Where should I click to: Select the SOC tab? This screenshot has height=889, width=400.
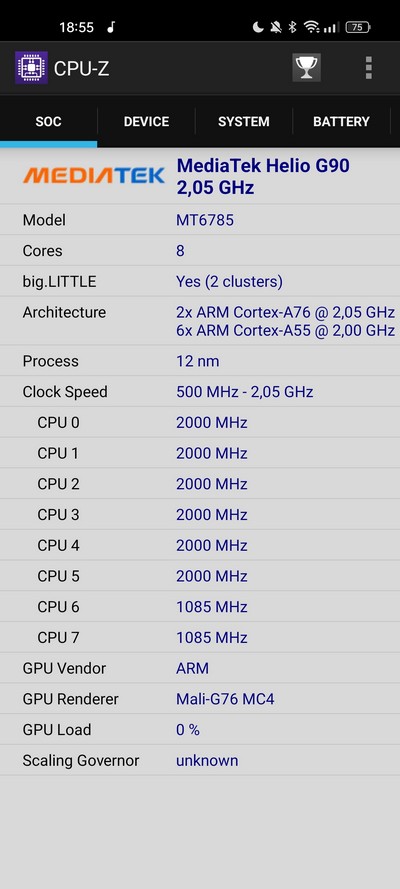[48, 121]
